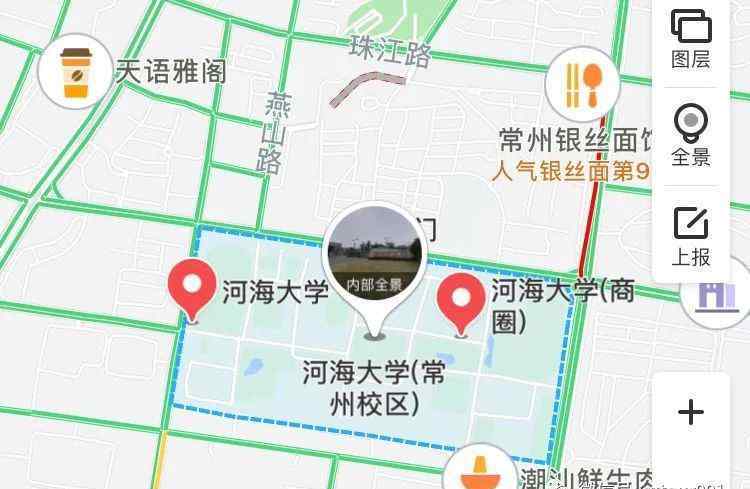Open the 常州银丝面馆 restaurant marker
750x489 pixels.
[583, 84]
